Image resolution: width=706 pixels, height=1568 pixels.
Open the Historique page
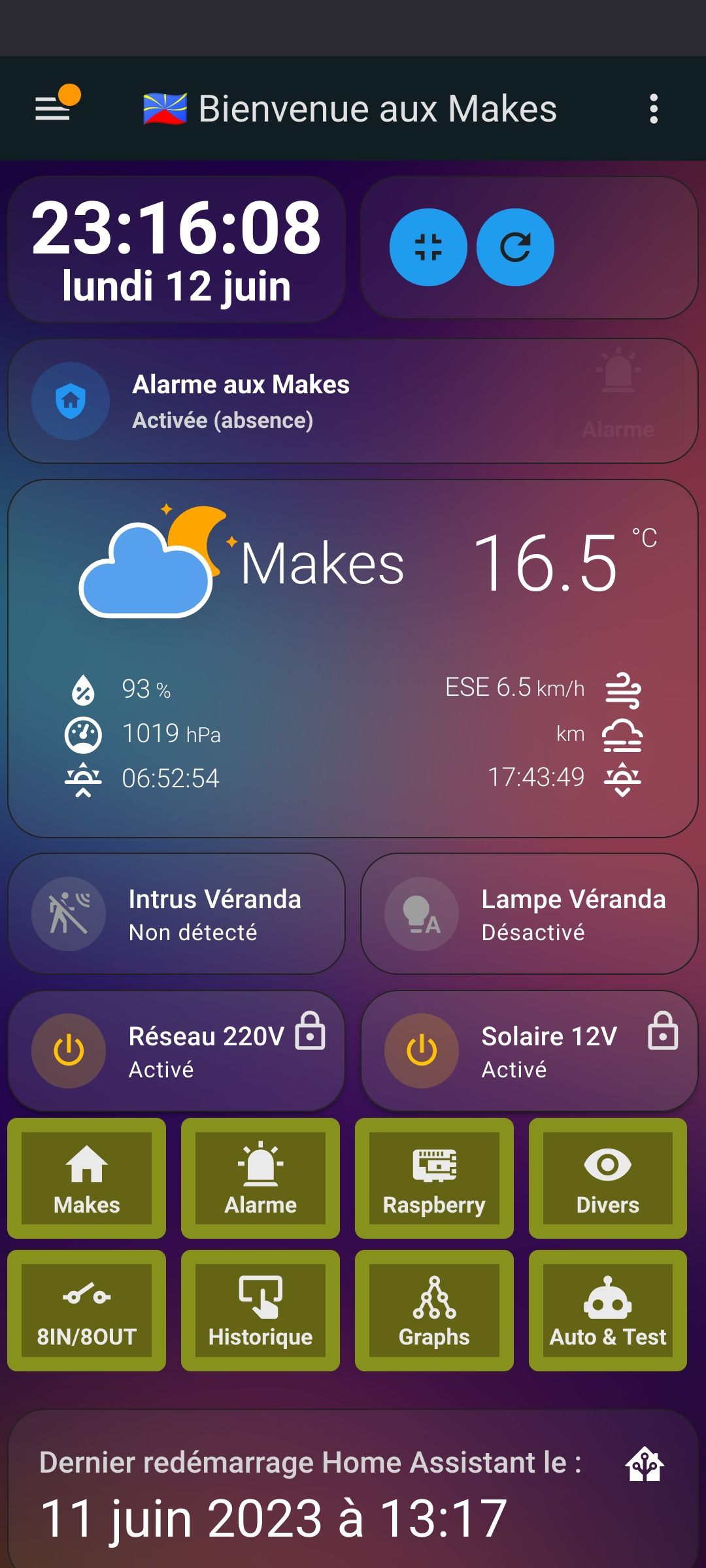coord(261,1311)
